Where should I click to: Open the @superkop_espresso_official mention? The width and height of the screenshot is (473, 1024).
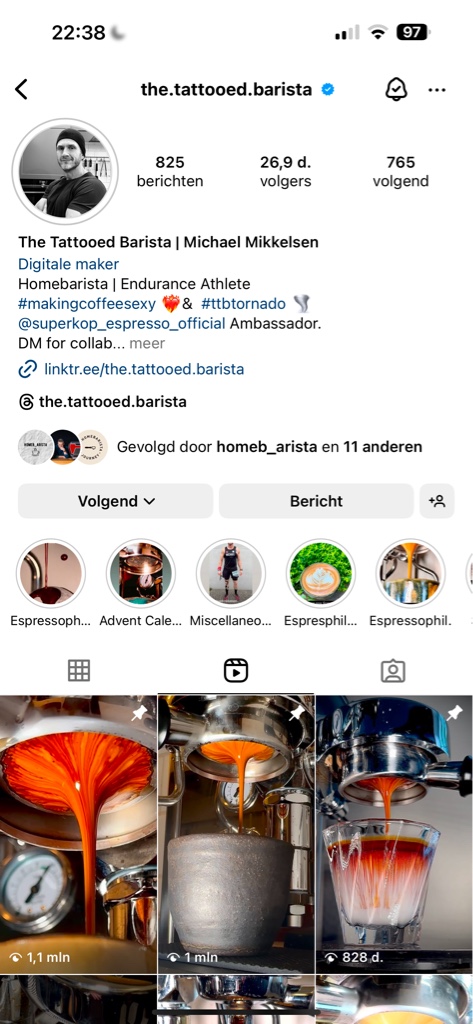(x=122, y=323)
